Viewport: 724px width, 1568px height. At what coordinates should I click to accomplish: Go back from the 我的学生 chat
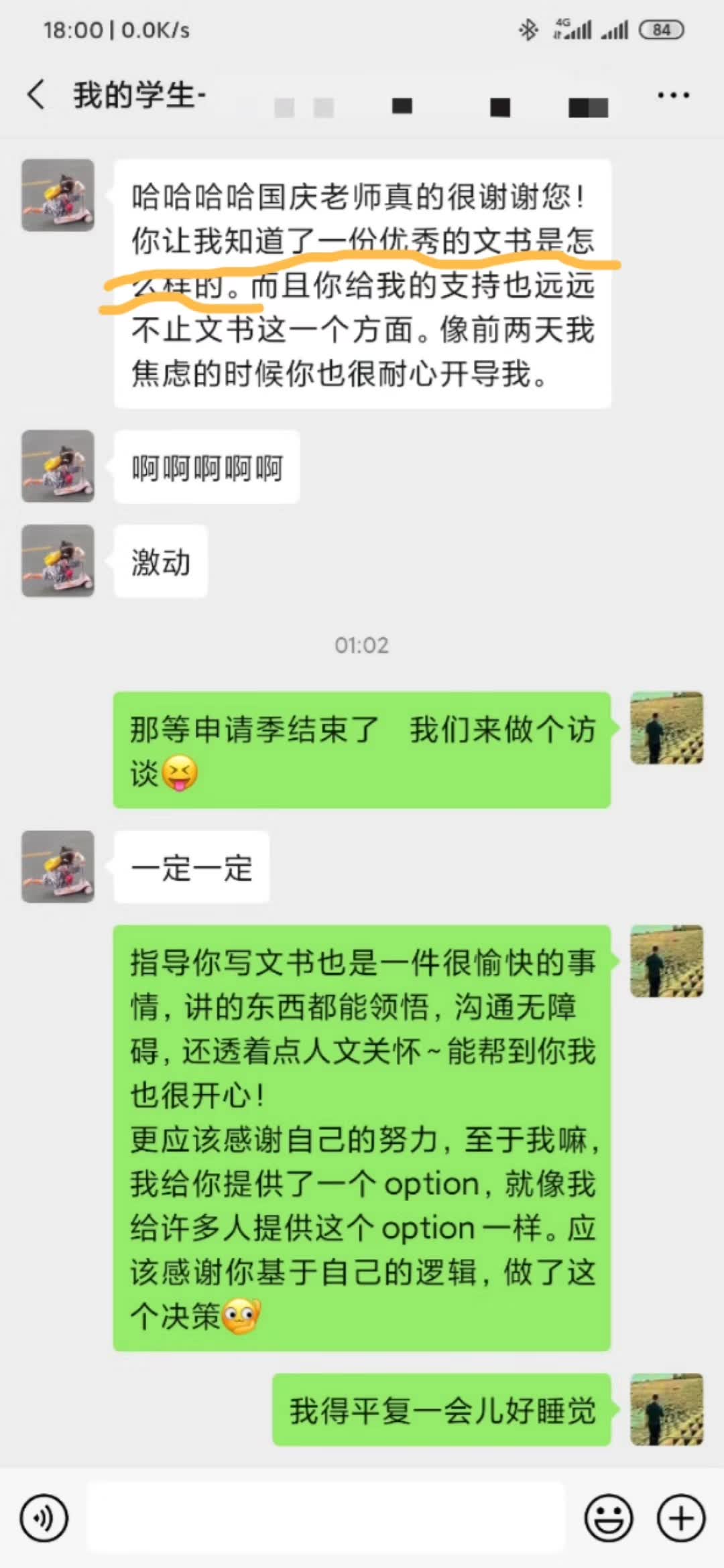[36, 94]
